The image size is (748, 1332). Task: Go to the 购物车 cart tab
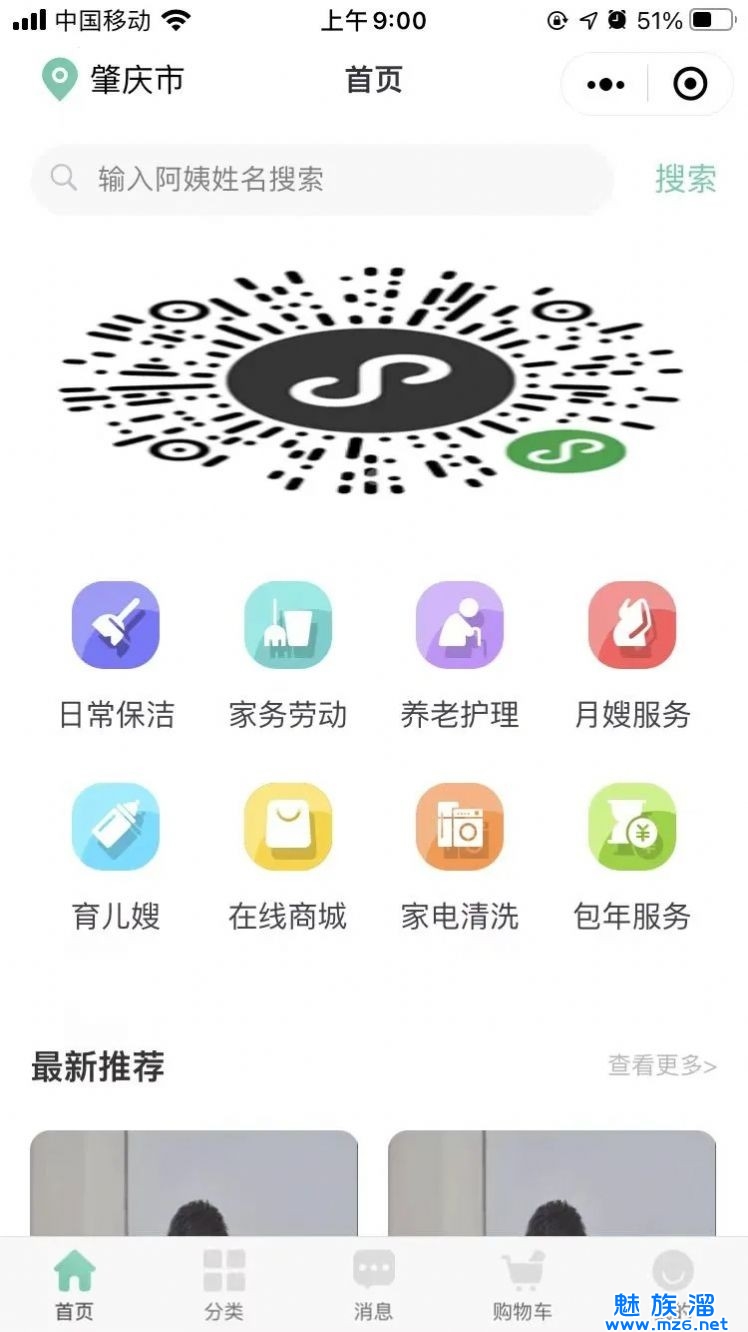click(x=522, y=1284)
